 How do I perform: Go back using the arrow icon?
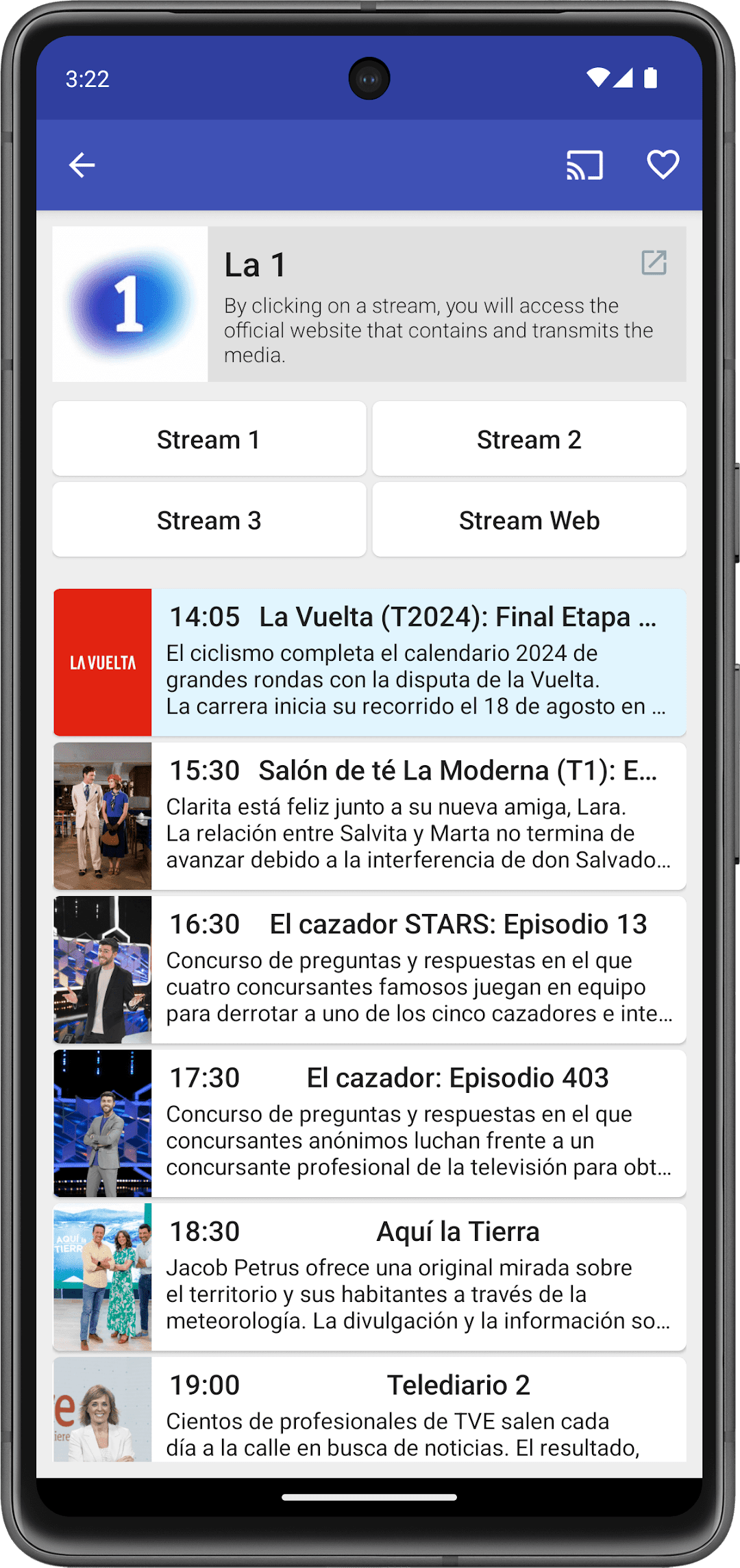(x=82, y=165)
